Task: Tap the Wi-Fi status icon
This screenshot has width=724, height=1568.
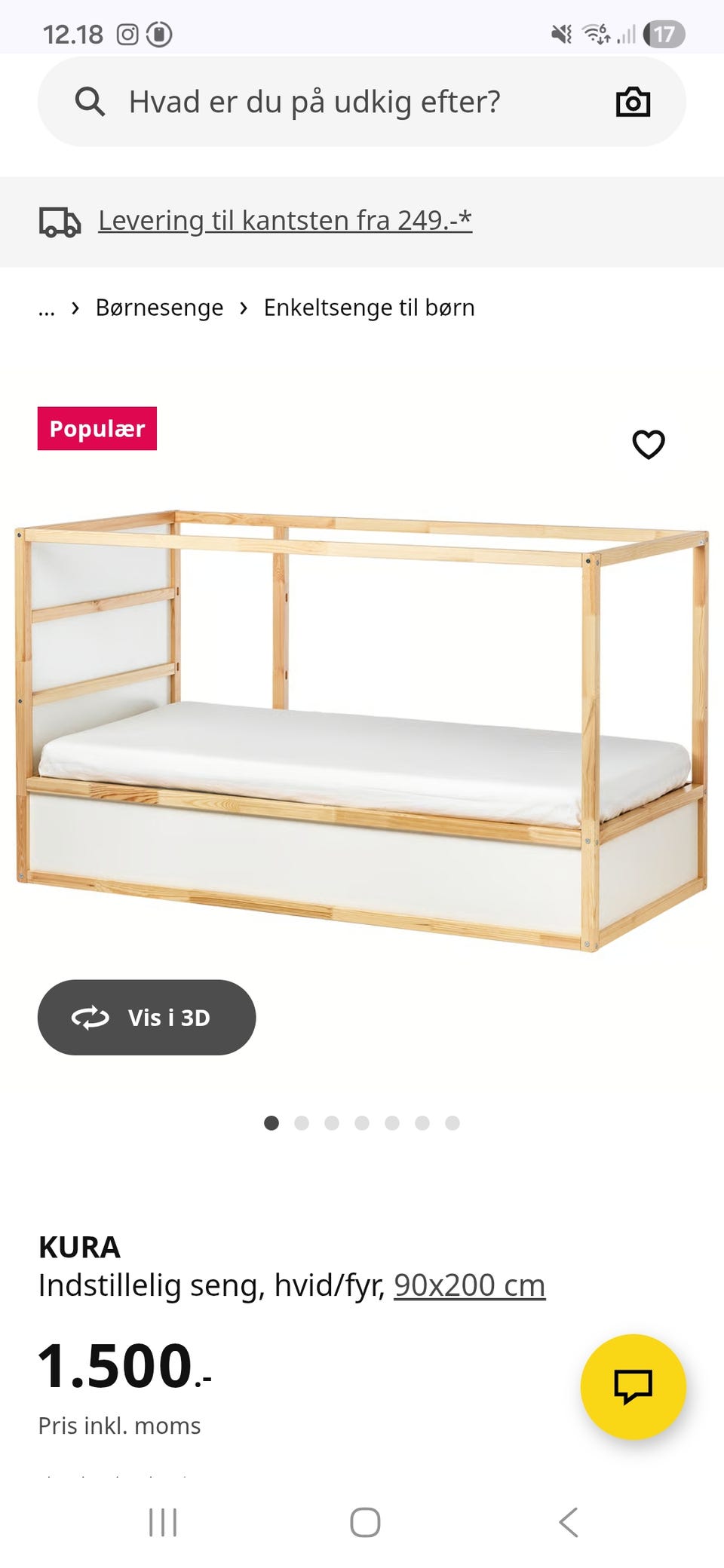Action: [x=595, y=32]
